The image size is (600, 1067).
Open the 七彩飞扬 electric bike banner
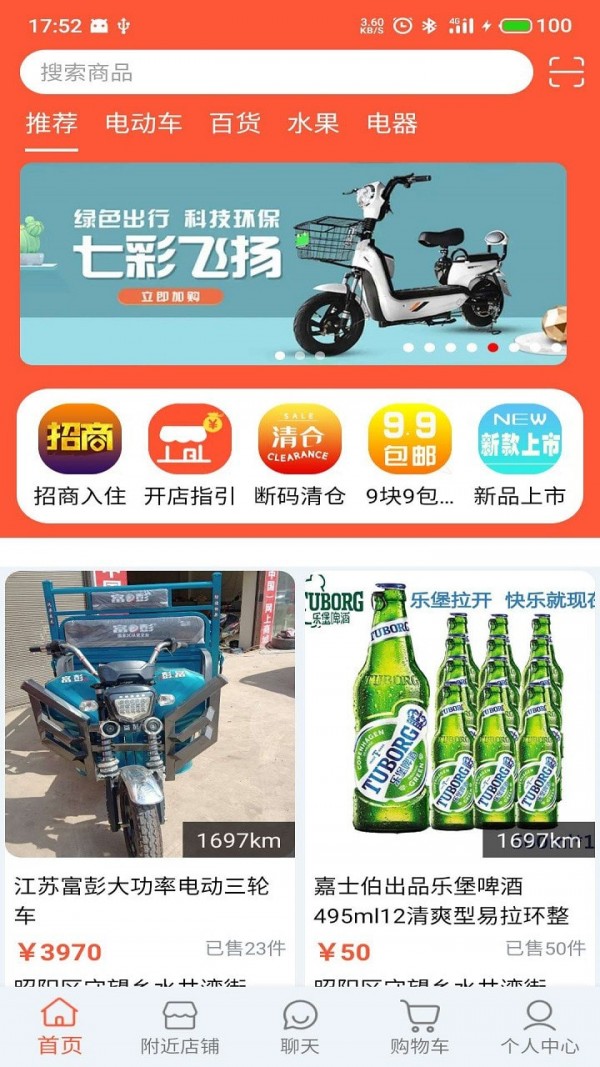(x=293, y=264)
